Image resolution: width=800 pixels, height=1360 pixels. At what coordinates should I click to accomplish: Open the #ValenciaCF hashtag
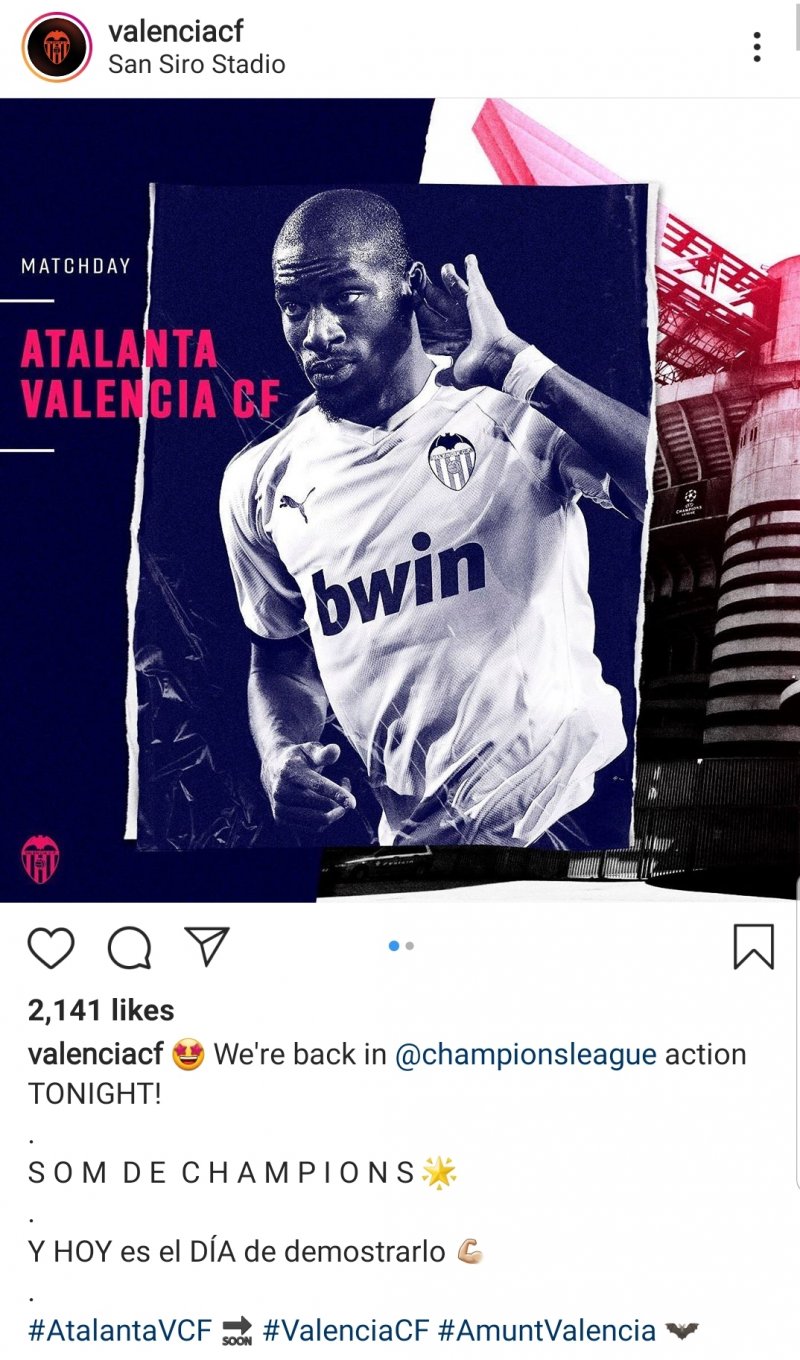[x=345, y=1331]
